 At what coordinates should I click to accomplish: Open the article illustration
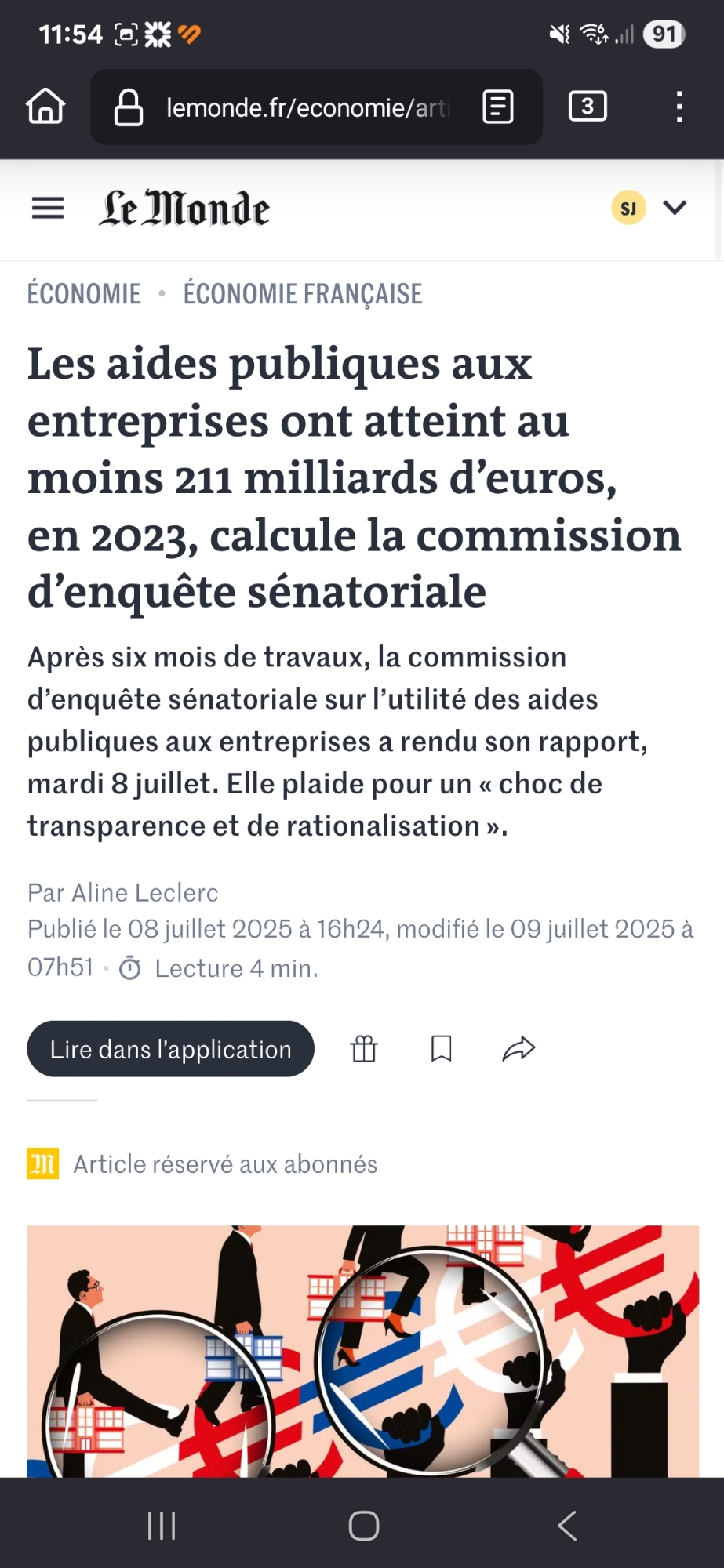point(362,1350)
